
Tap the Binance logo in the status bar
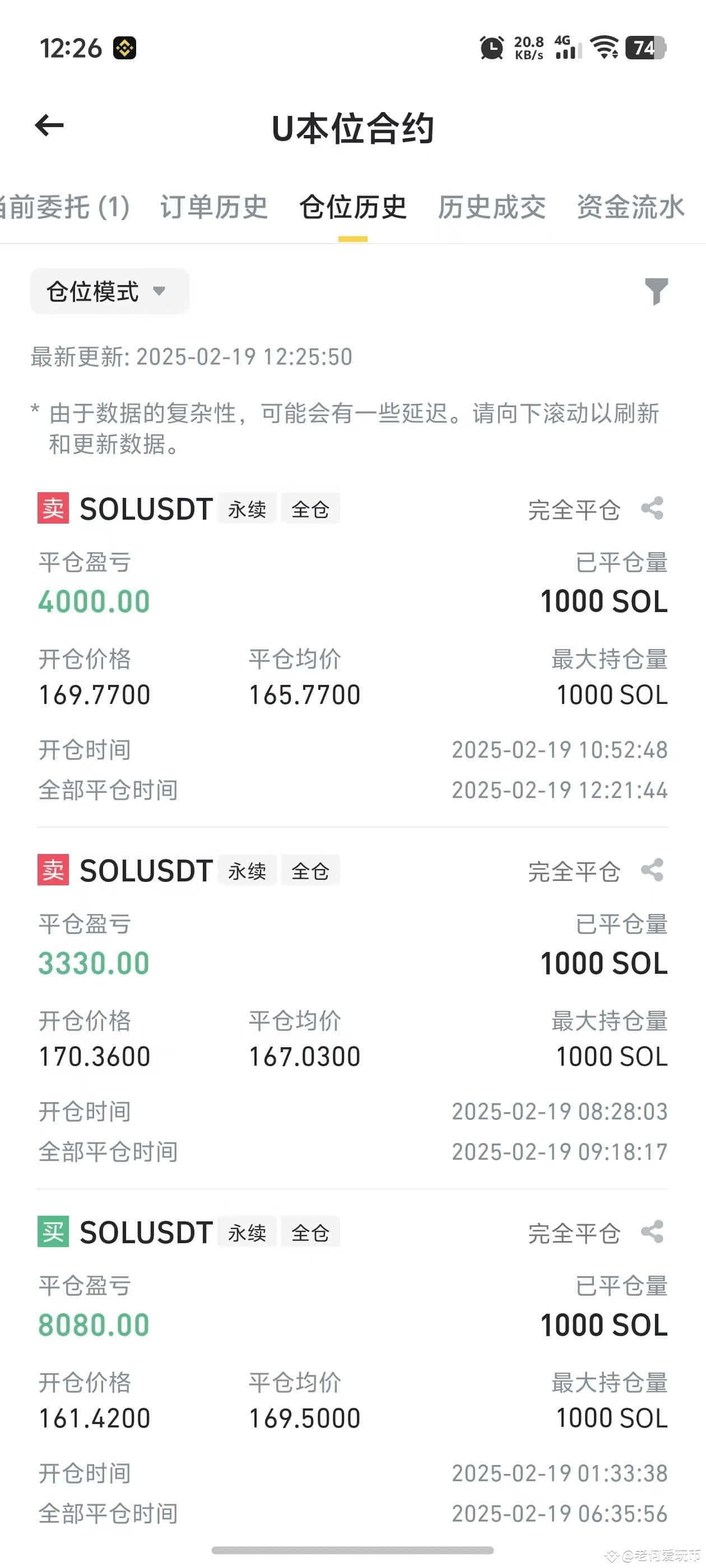tap(124, 48)
